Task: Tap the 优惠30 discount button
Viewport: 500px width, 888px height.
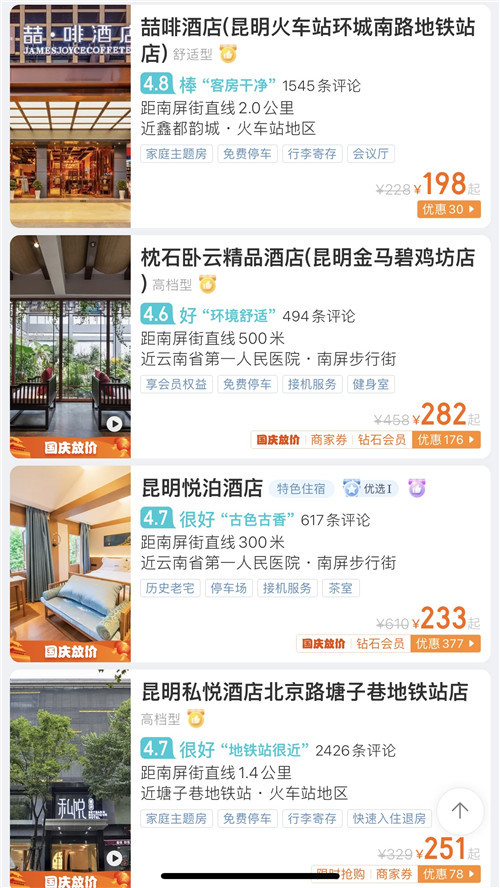Action: (x=449, y=209)
